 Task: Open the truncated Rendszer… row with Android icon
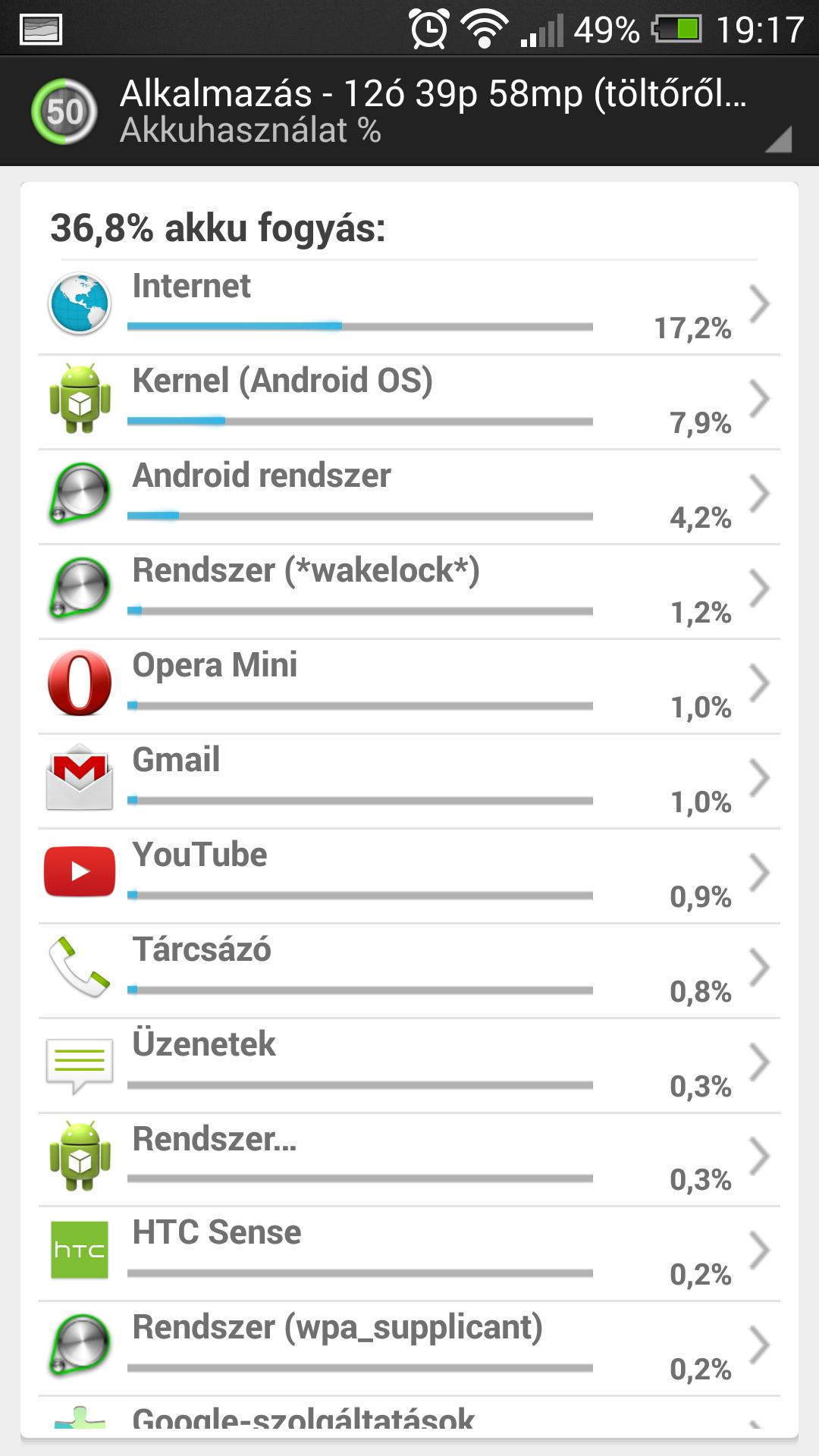(409, 1159)
